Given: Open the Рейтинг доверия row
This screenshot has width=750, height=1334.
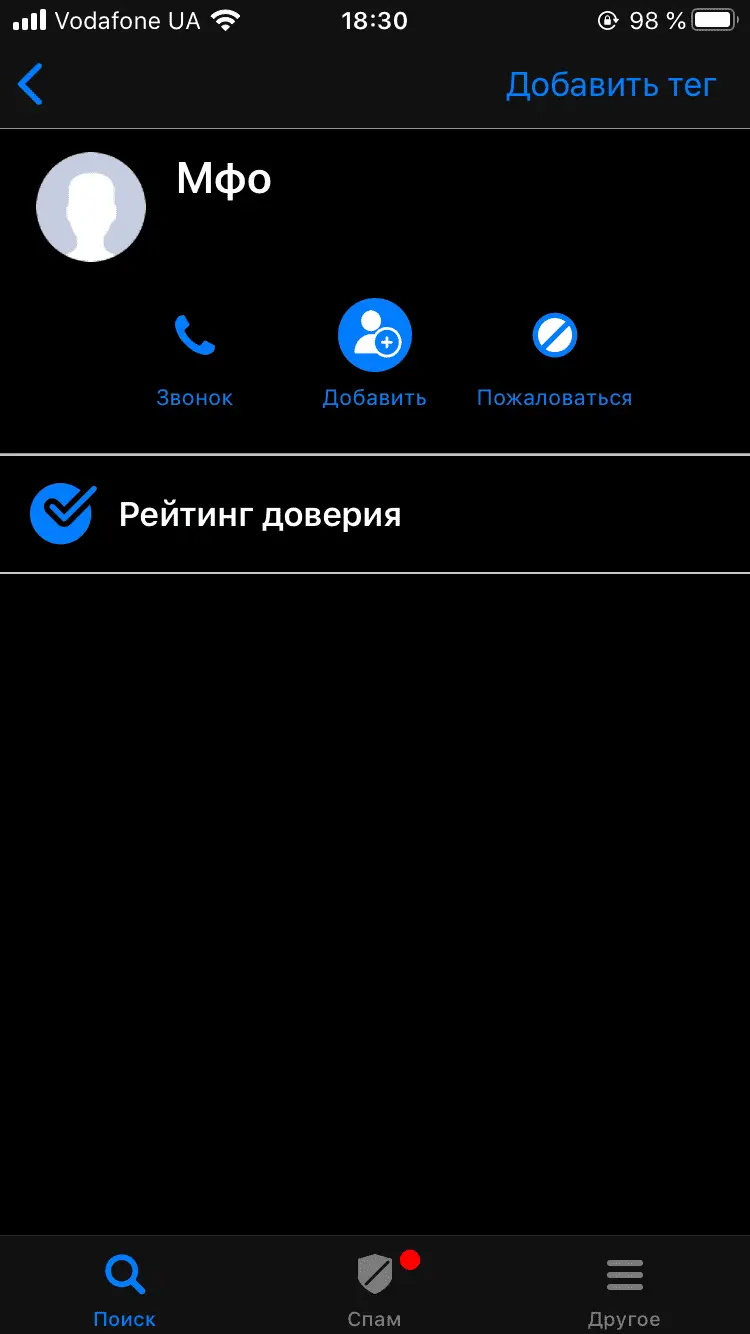Looking at the screenshot, I should click(374, 515).
